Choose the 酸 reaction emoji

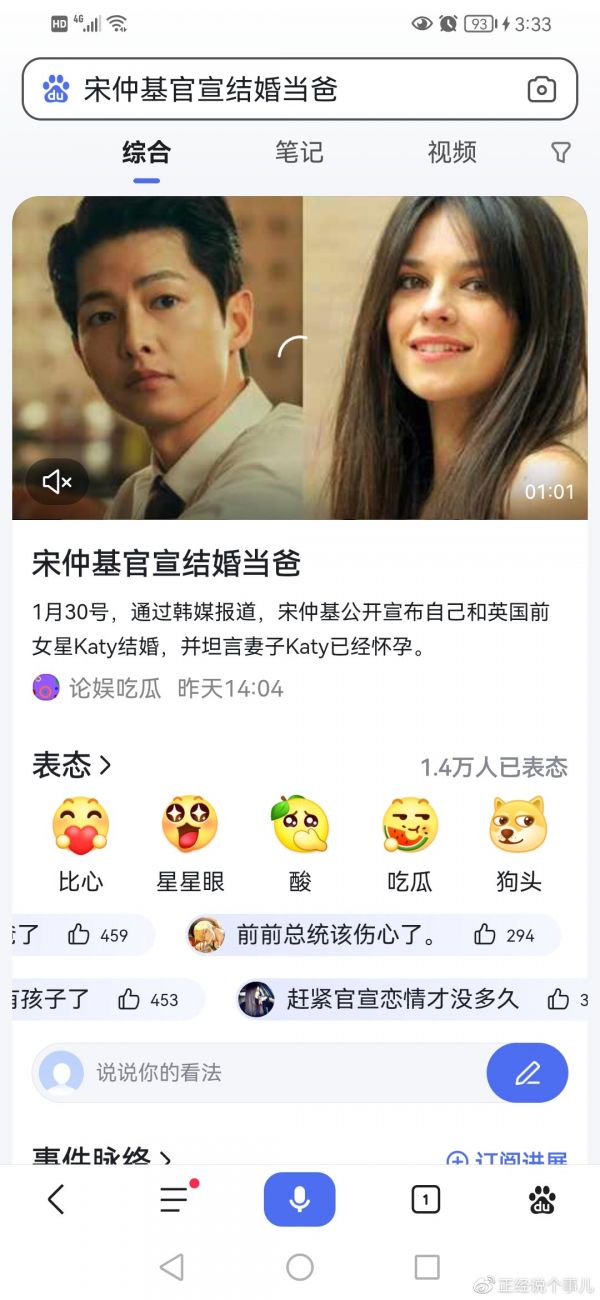299,825
